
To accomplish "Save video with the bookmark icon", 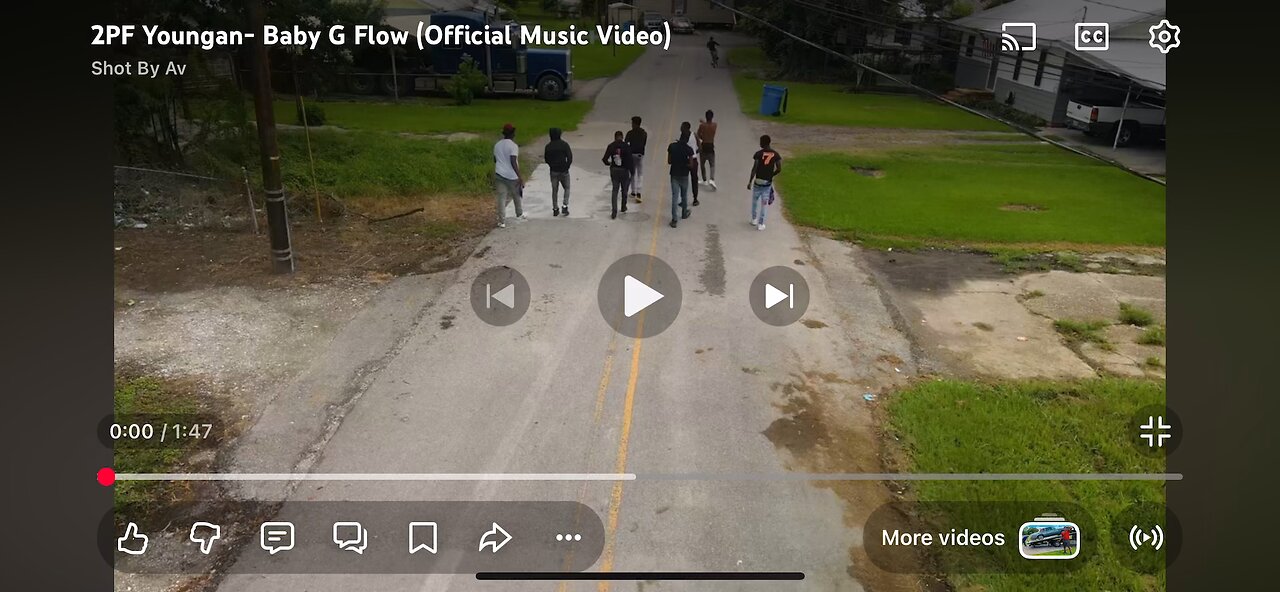I will (422, 538).
